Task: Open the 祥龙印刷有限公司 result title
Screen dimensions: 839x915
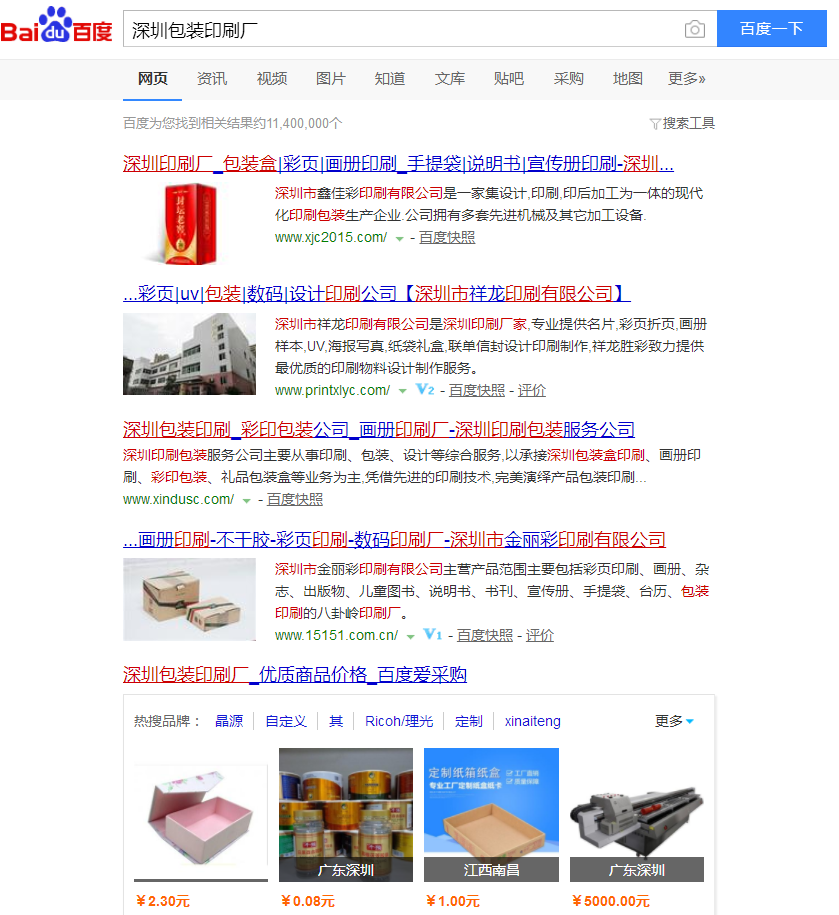Action: 376,294
